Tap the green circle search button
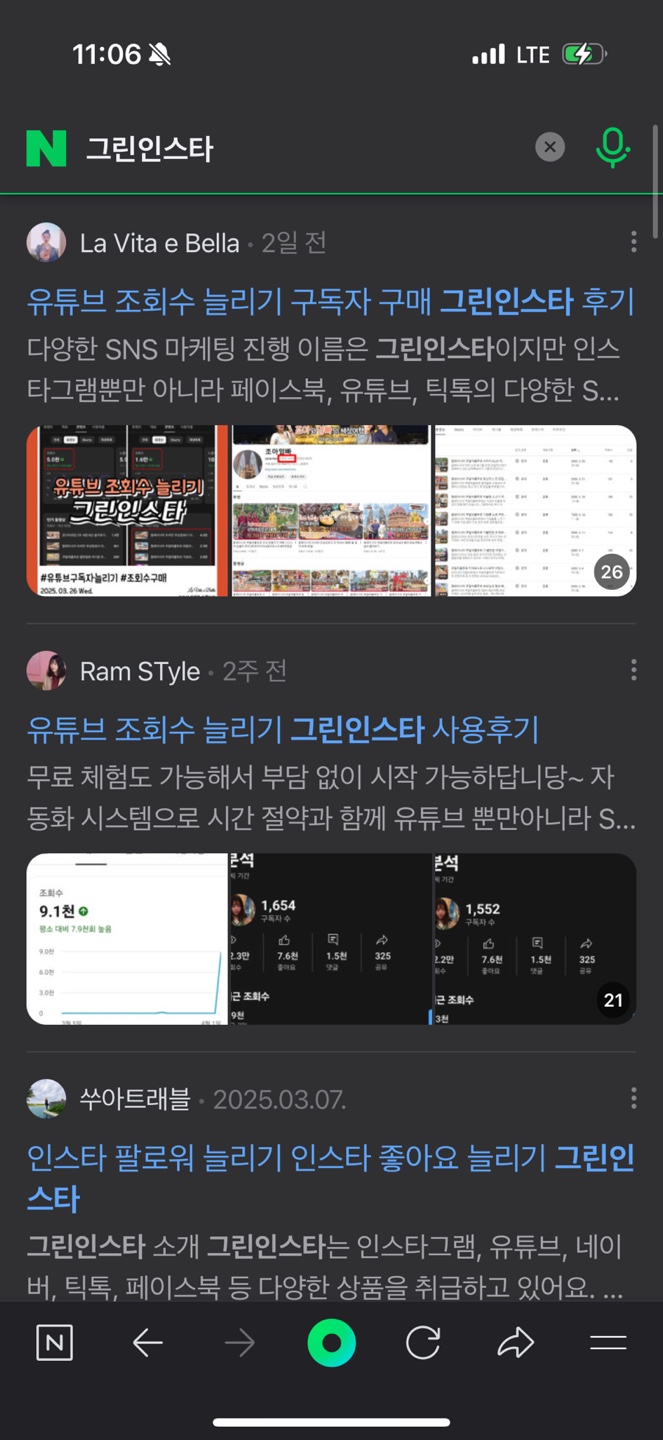 (331, 1343)
